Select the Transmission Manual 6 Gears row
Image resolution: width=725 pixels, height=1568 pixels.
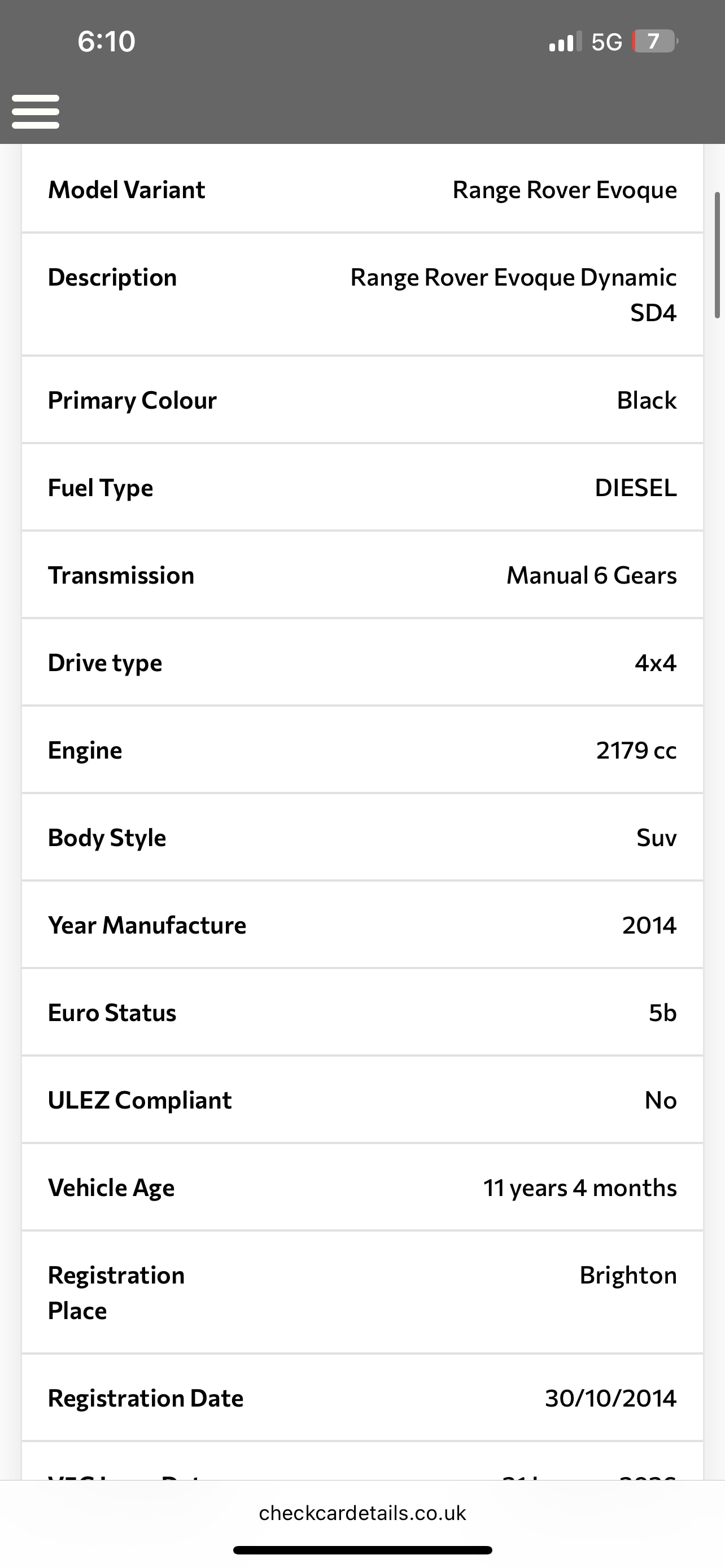[x=591, y=575]
